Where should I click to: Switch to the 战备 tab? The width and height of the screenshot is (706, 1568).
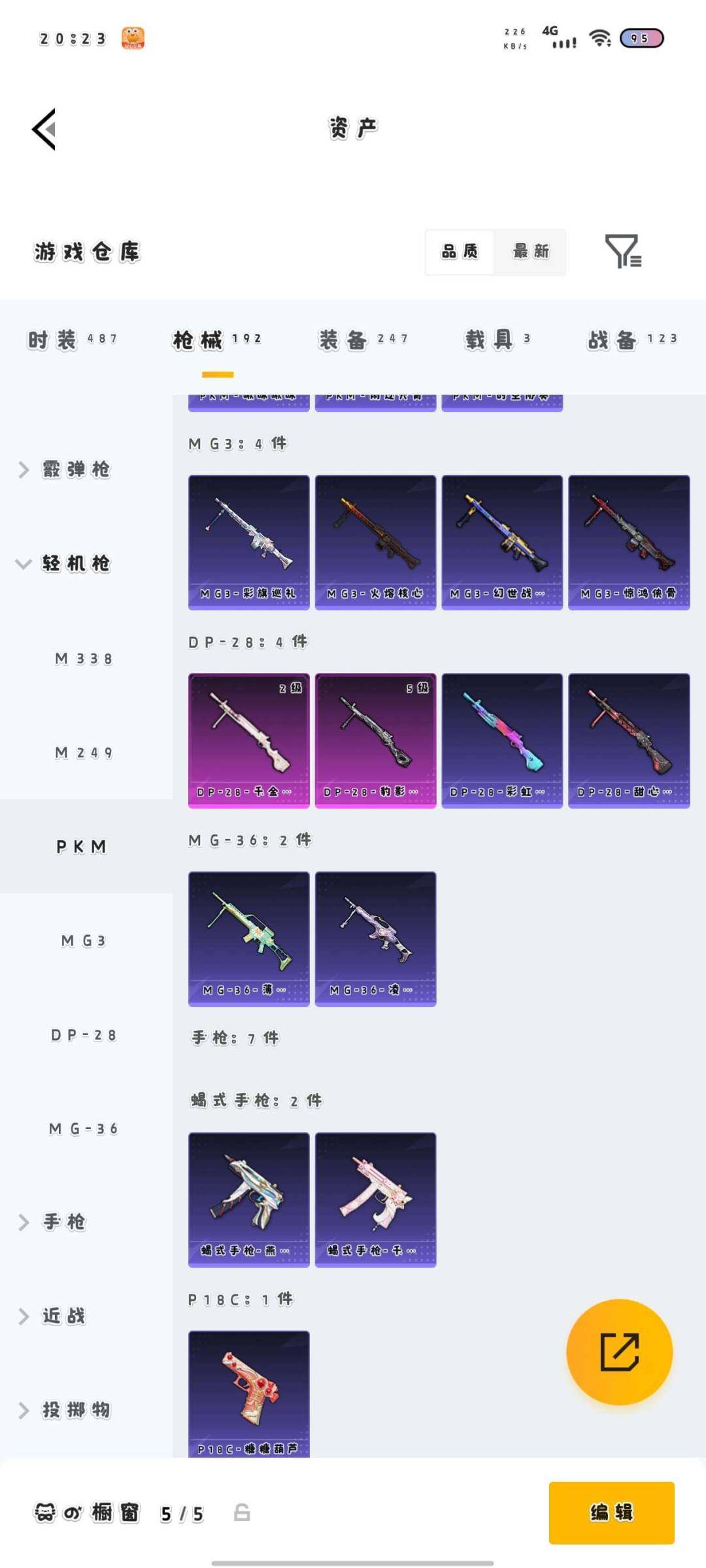tap(631, 339)
